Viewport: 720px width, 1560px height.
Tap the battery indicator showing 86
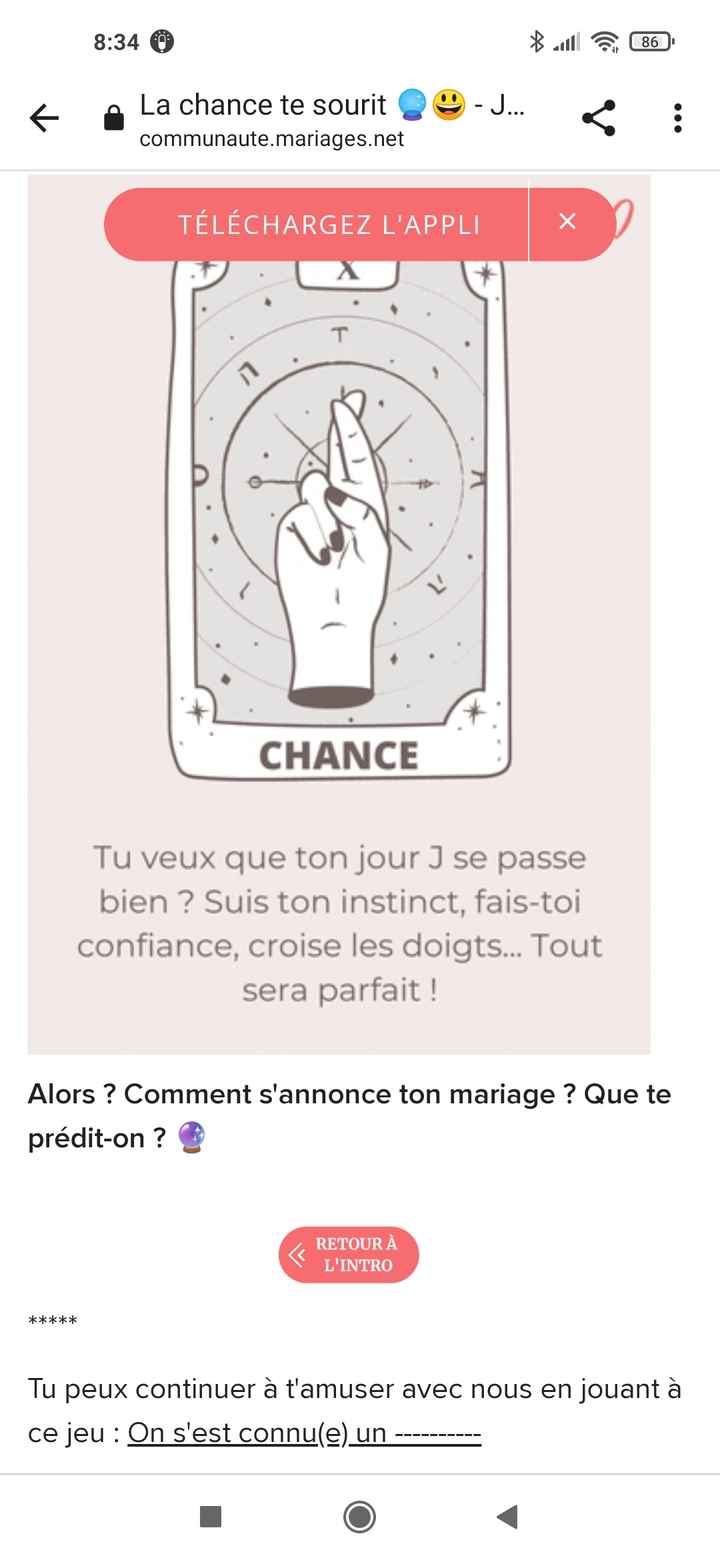point(650,43)
